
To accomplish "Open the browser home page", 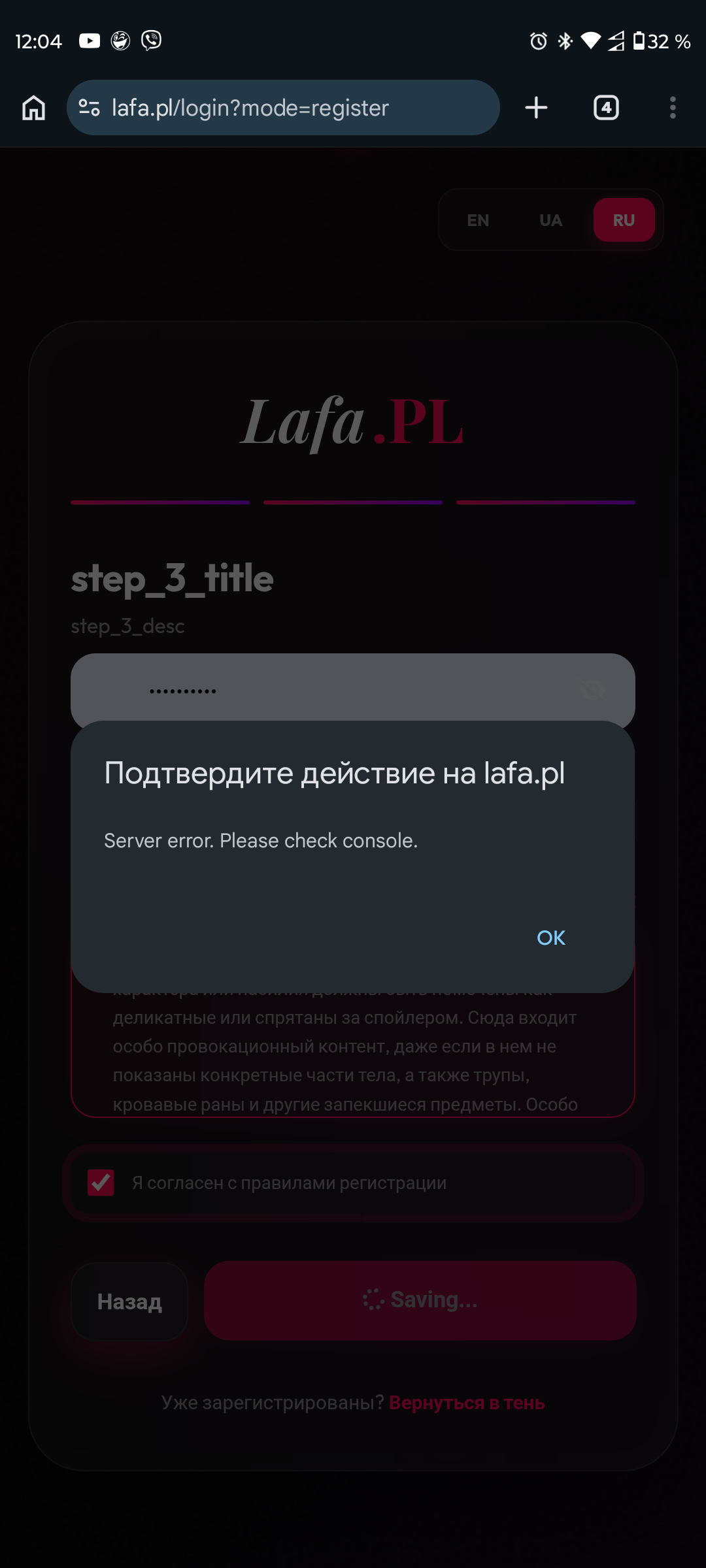I will 34,108.
